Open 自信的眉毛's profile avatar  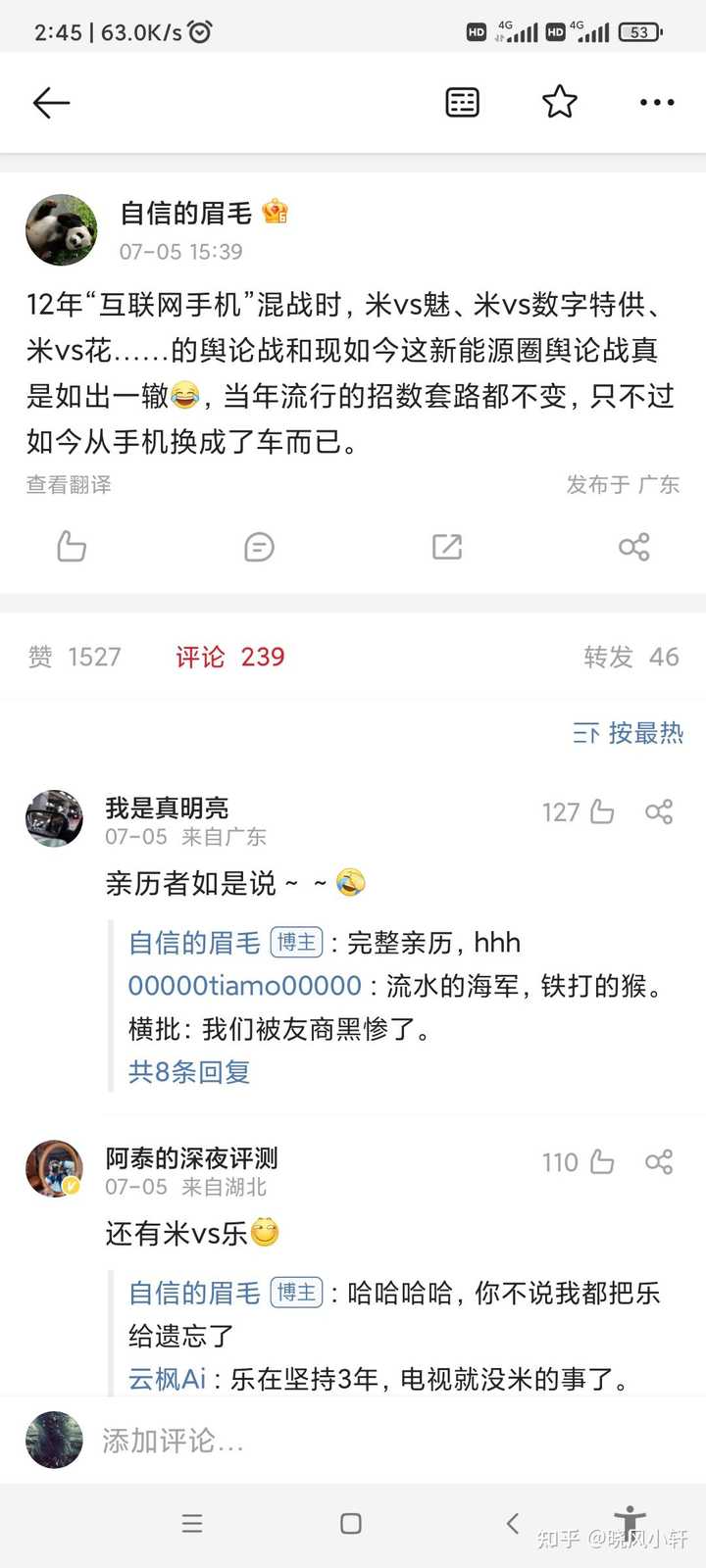pos(61,229)
